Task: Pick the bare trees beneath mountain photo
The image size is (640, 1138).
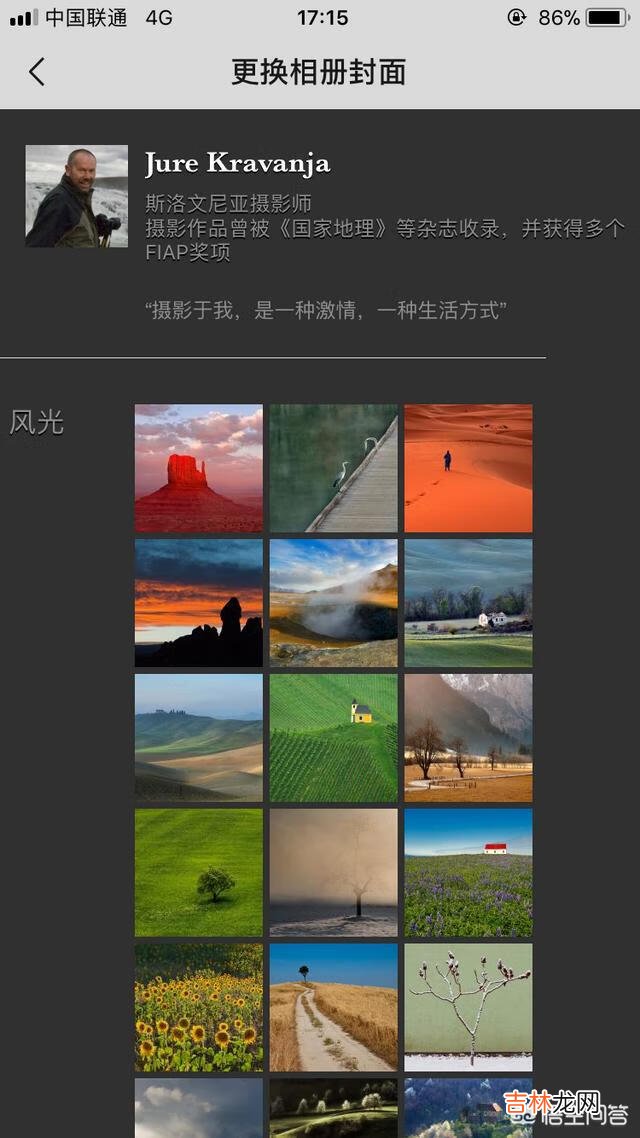Action: pos(468,738)
